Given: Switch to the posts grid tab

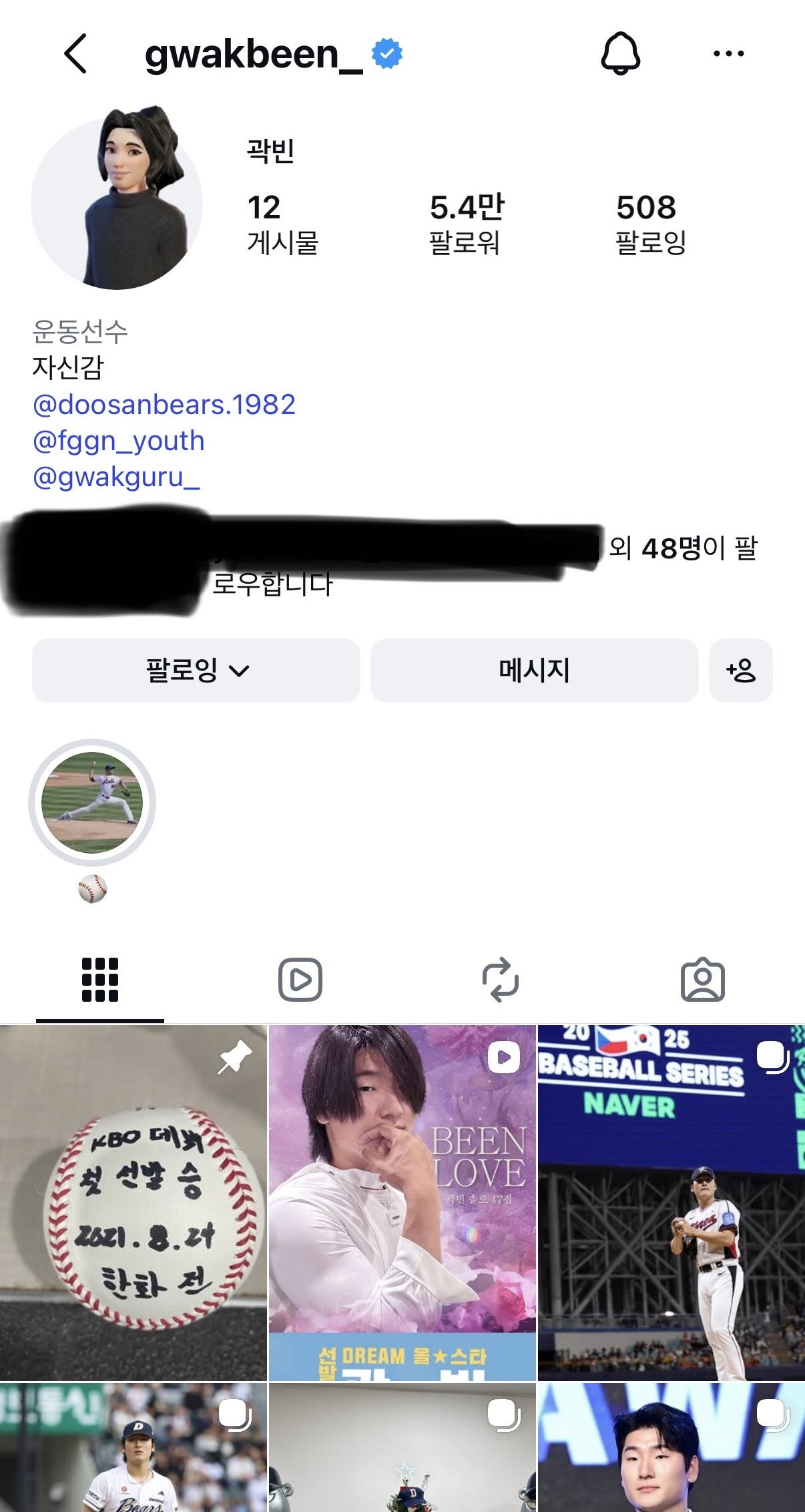Looking at the screenshot, I should tap(100, 980).
